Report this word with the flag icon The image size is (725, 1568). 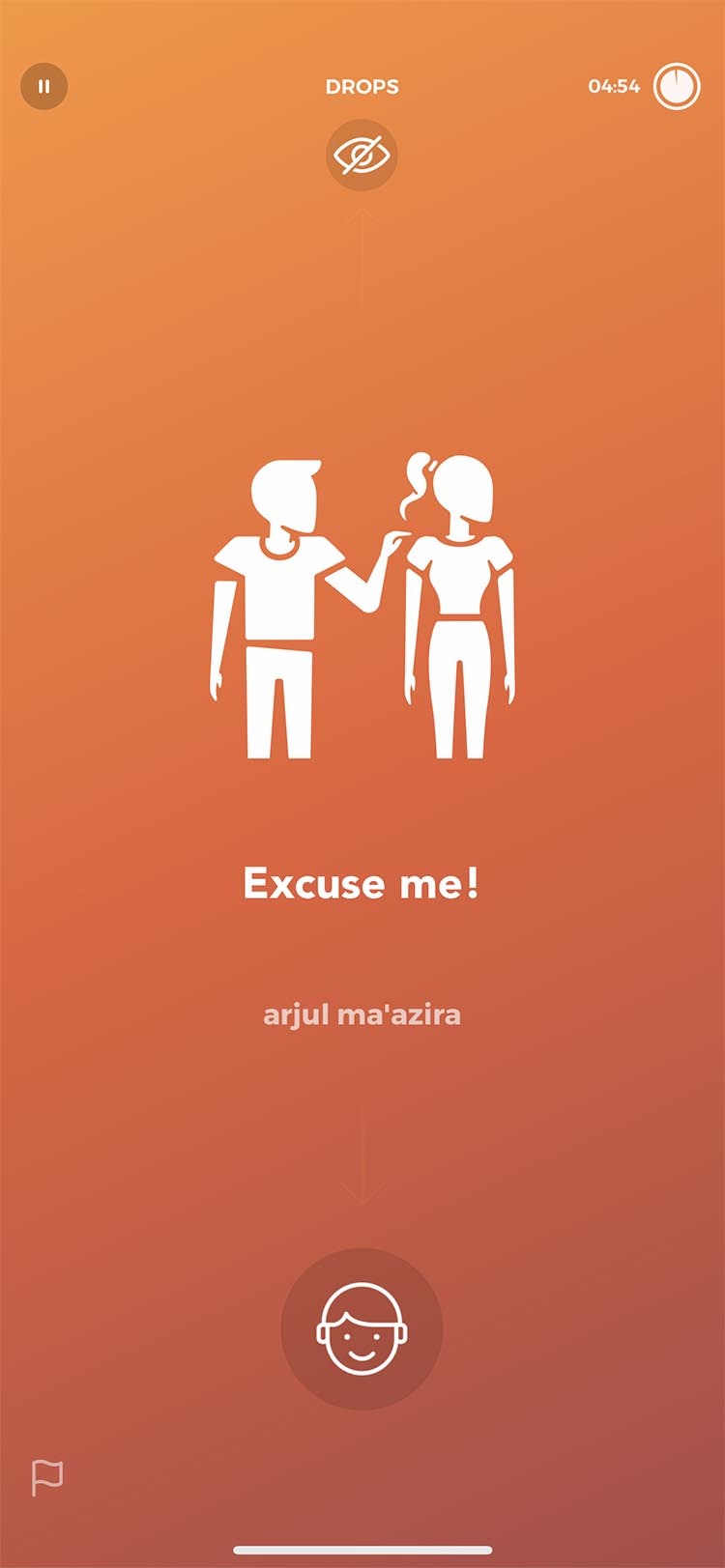pyautogui.click(x=47, y=1477)
